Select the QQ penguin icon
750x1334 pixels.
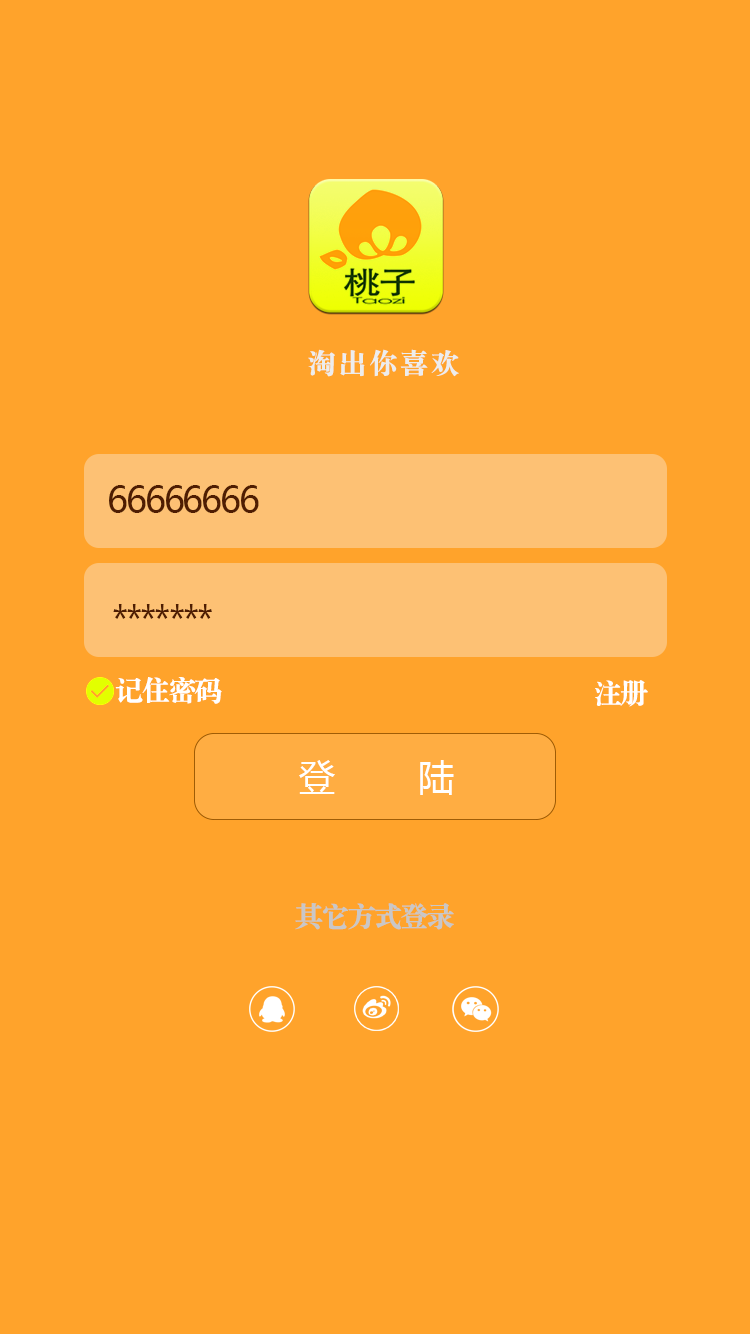[x=271, y=1008]
